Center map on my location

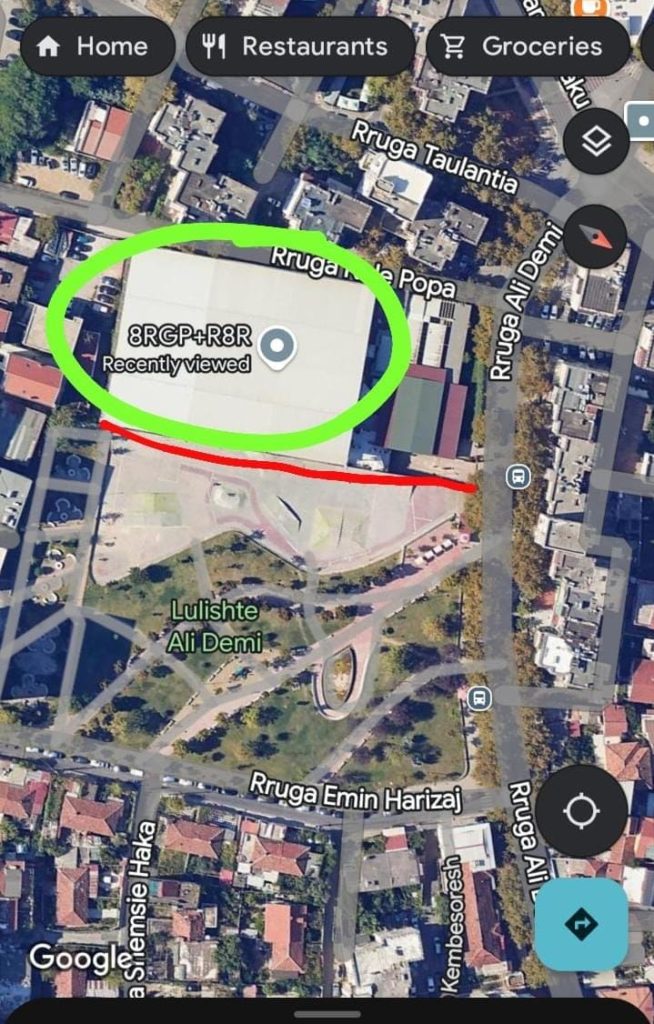point(582,810)
